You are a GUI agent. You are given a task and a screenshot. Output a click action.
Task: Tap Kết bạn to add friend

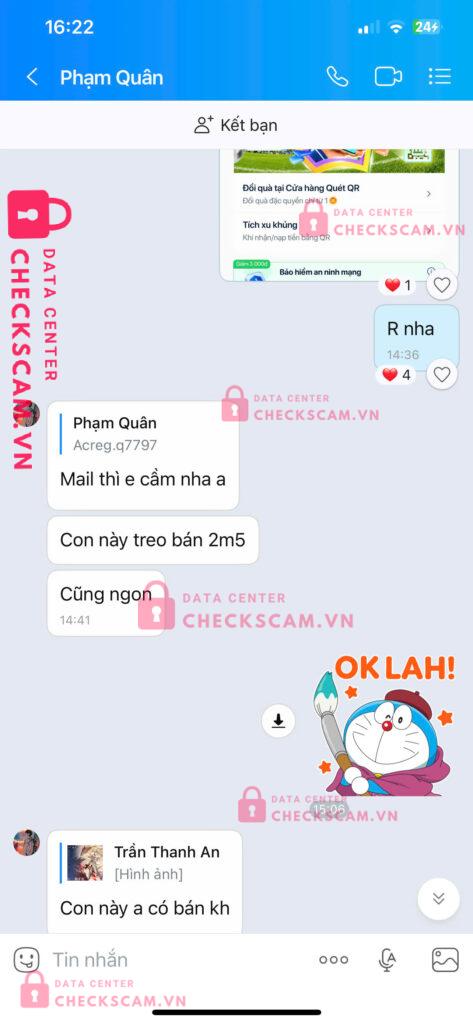click(x=236, y=125)
